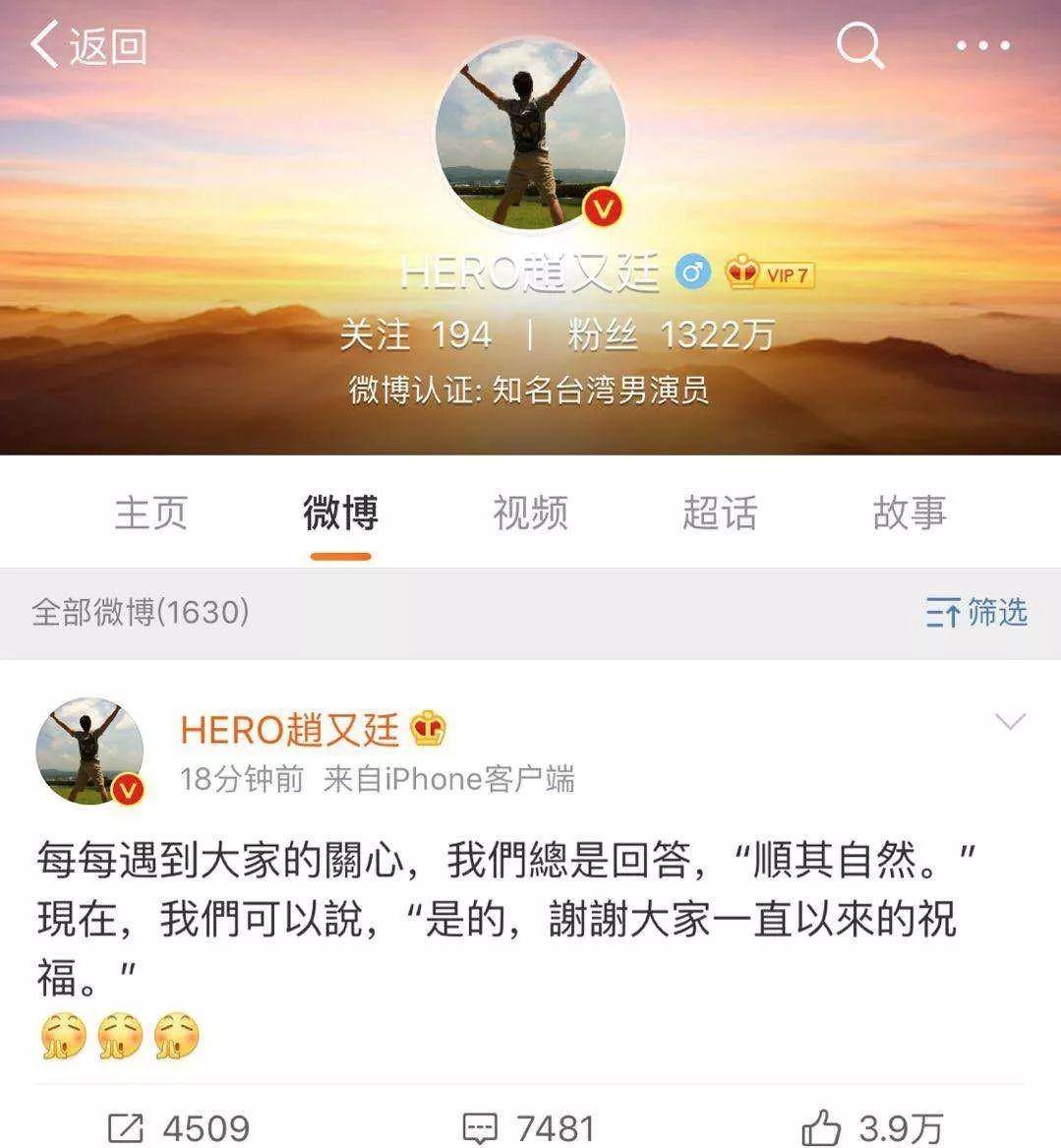This screenshot has height=1148, width=1061.
Task: Tap the small avatar beside the post
Action: tap(89, 752)
